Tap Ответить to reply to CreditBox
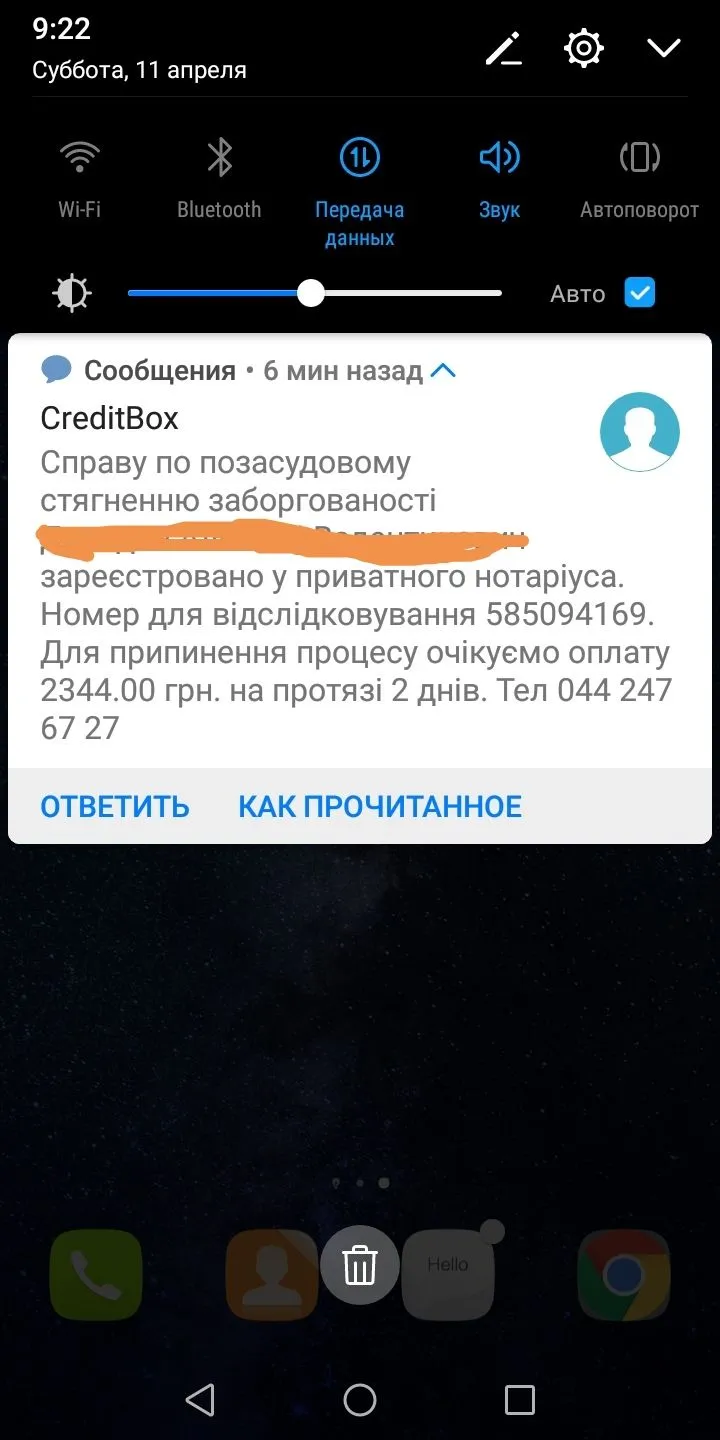Image resolution: width=720 pixels, height=1440 pixels. [115, 806]
